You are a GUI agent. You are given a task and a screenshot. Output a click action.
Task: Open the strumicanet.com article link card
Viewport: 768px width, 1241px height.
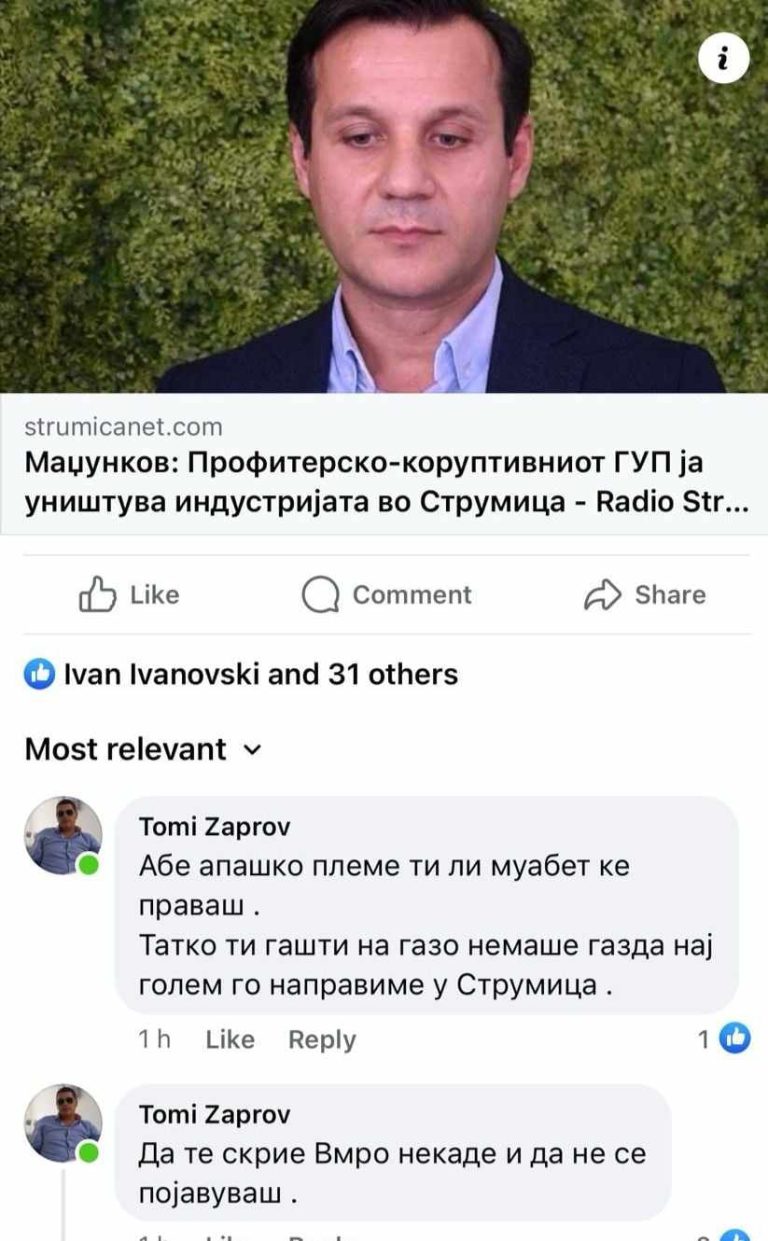384,464
